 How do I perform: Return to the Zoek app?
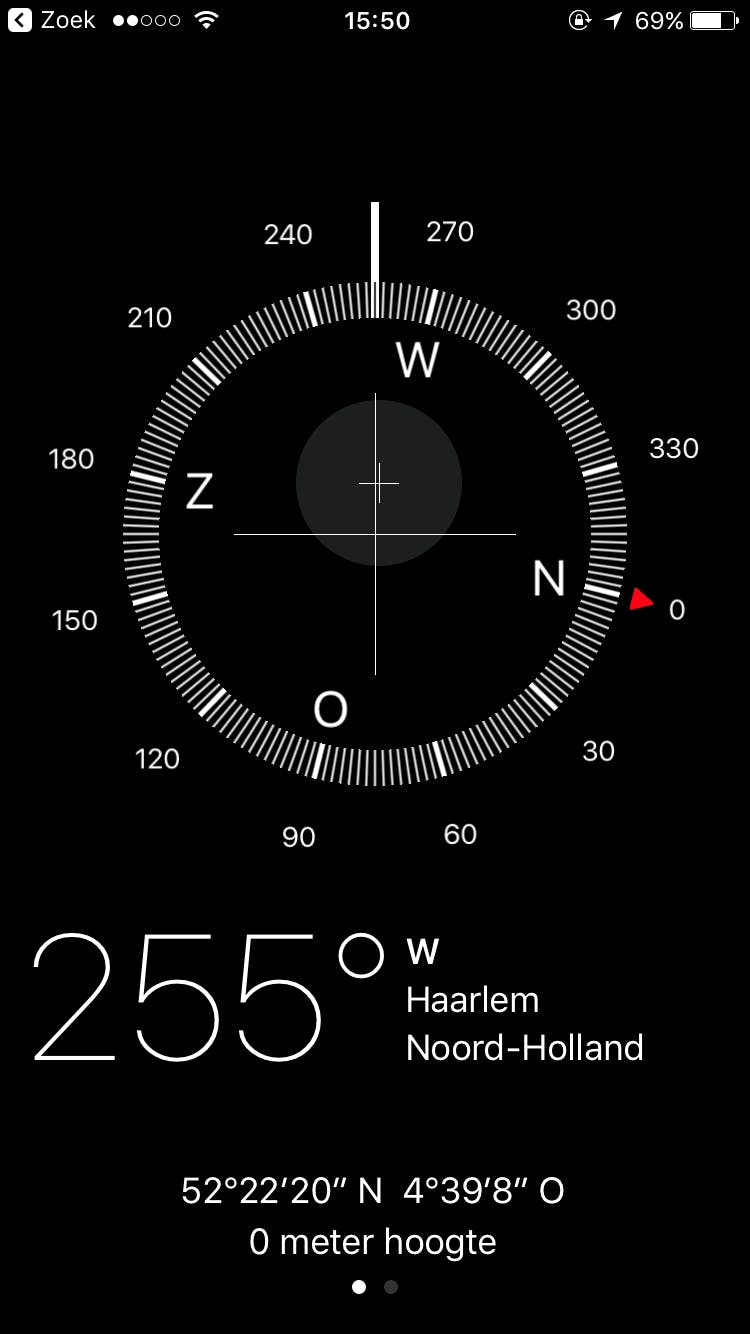point(52,21)
